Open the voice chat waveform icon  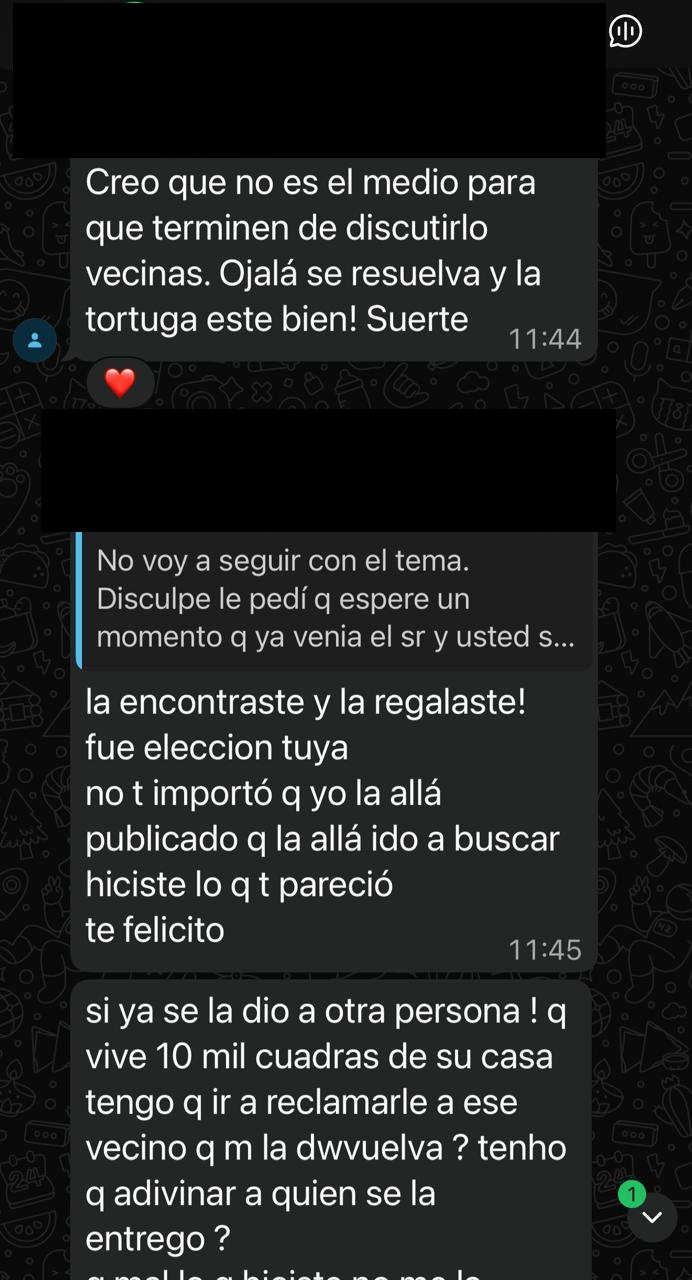[625, 32]
